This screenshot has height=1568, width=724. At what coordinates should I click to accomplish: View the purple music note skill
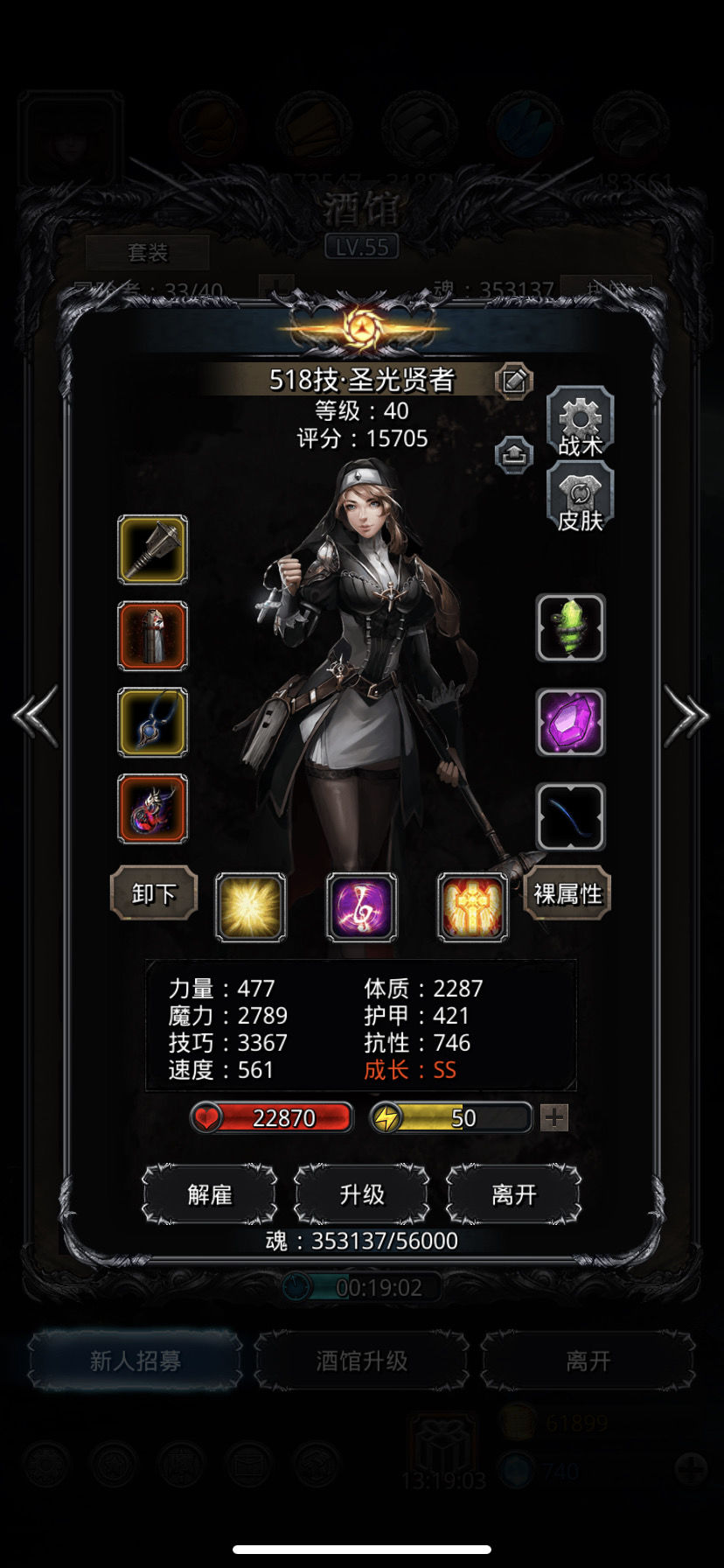point(361,907)
